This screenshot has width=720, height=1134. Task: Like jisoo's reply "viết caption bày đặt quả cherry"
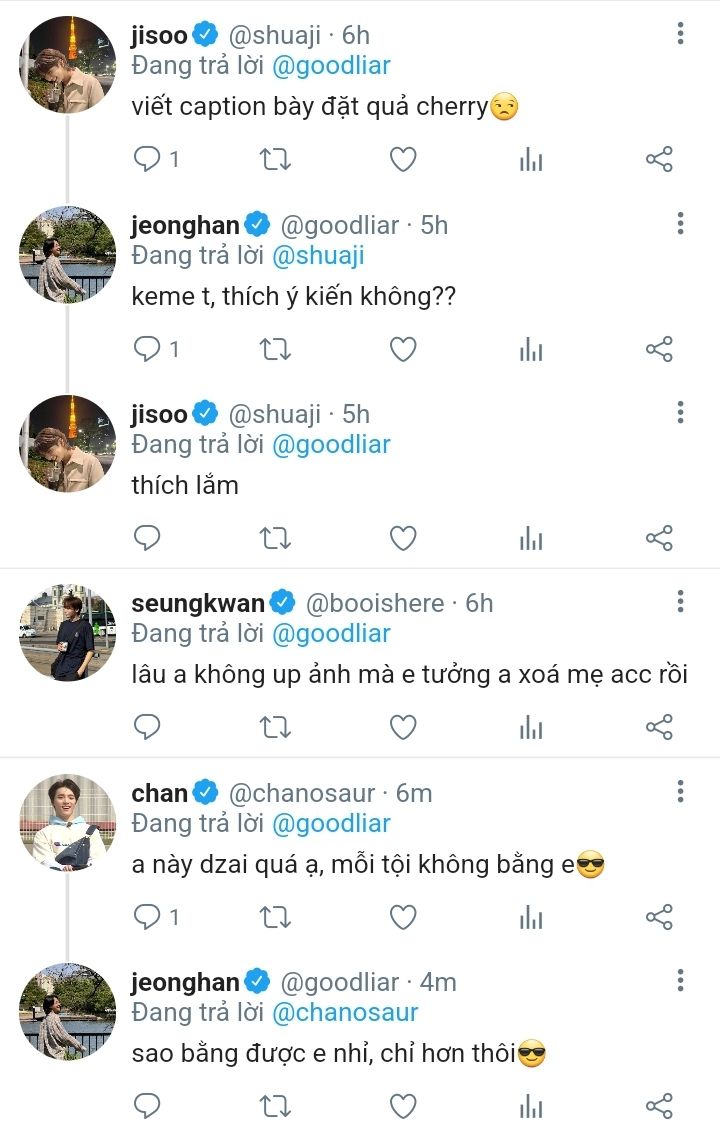[x=402, y=159]
